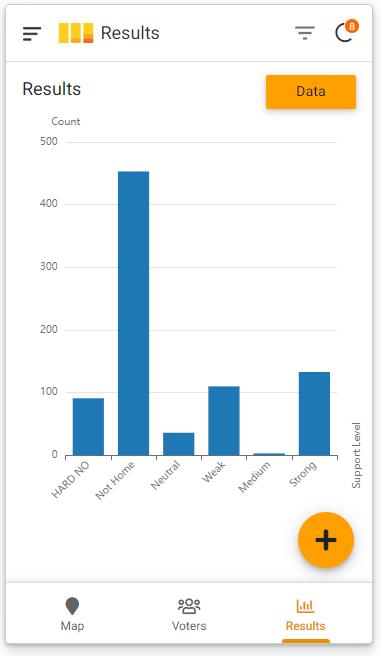Tap the plus floating action button

click(326, 540)
